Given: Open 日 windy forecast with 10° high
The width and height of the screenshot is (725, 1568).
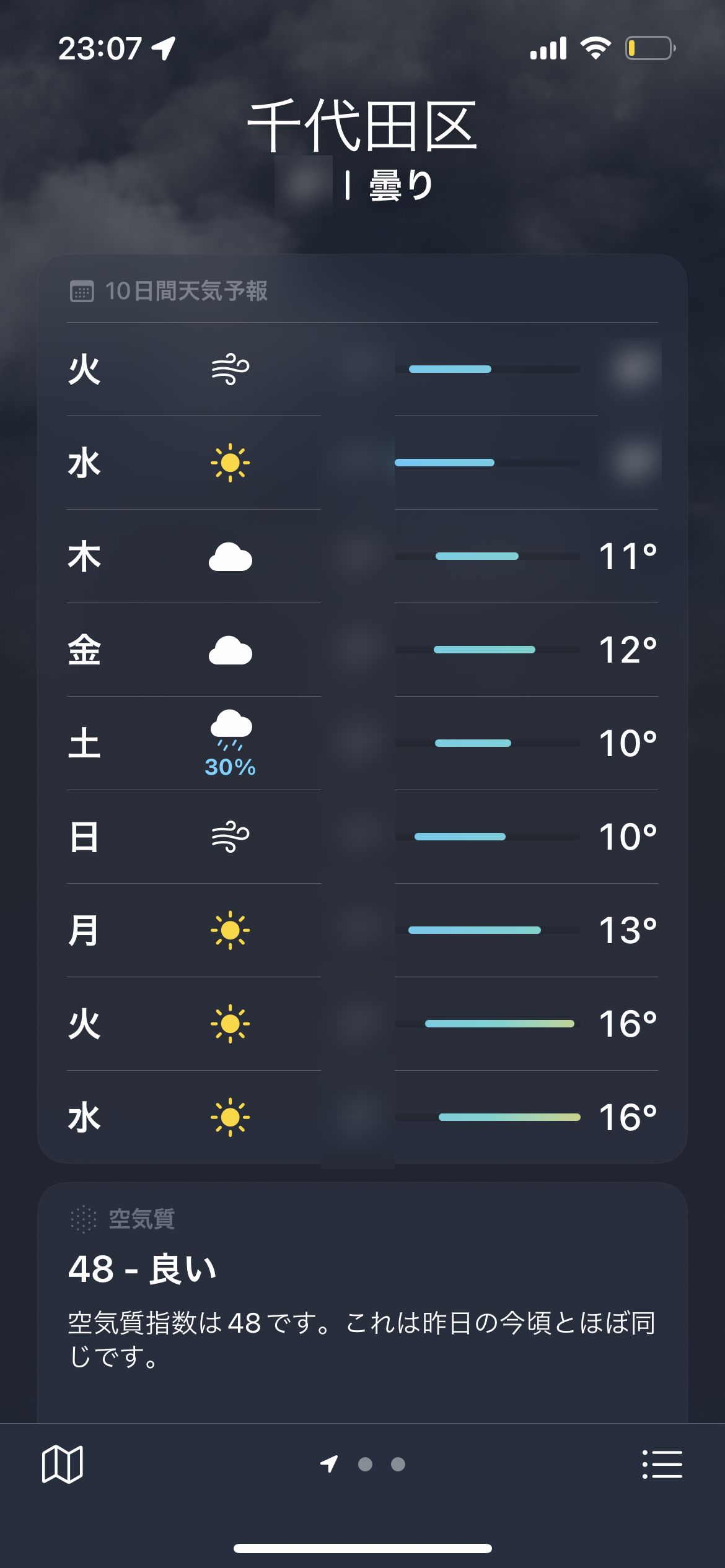Looking at the screenshot, I should click(x=362, y=837).
